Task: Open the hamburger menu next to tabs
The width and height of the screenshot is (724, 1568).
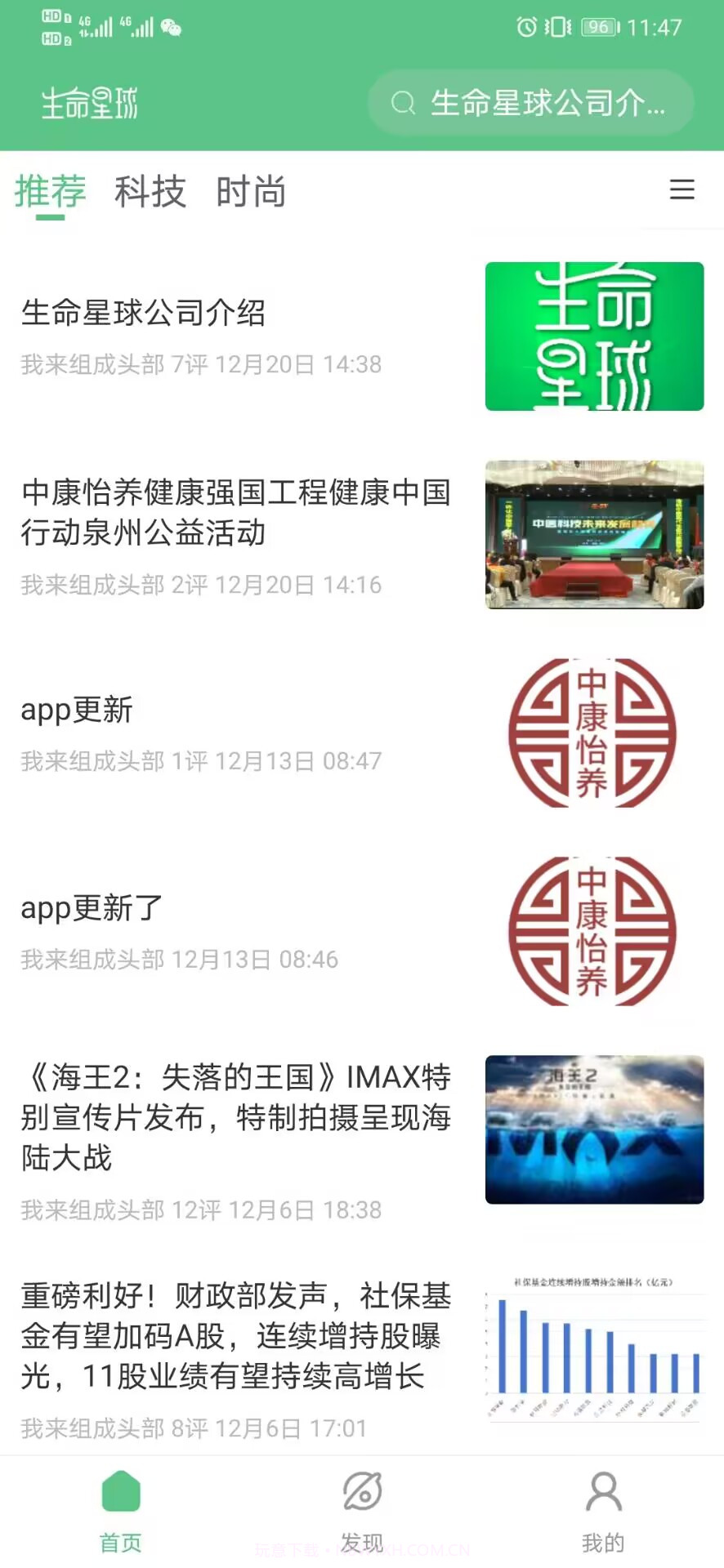Action: click(x=683, y=190)
